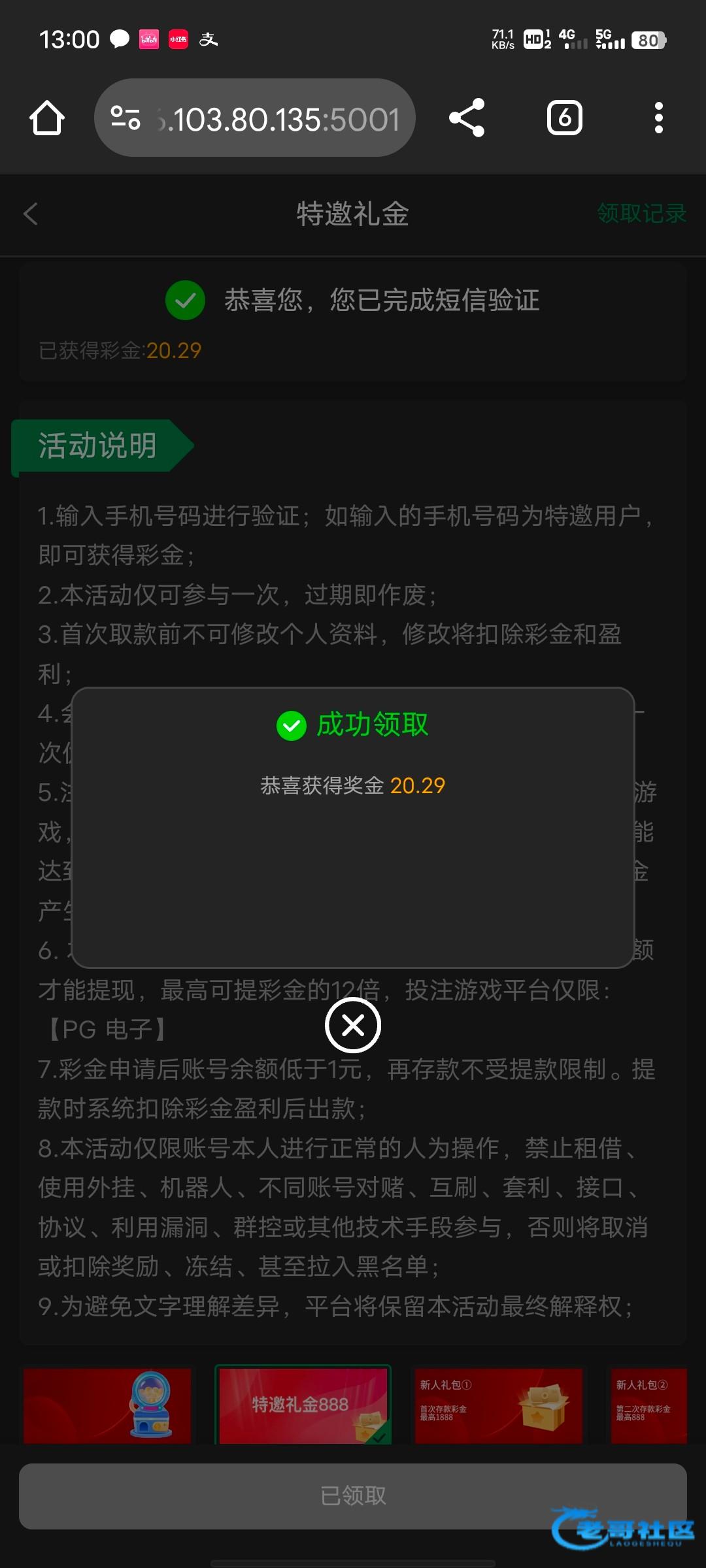Image resolution: width=706 pixels, height=1568 pixels.
Task: Go to the browser home page
Action: [x=47, y=118]
